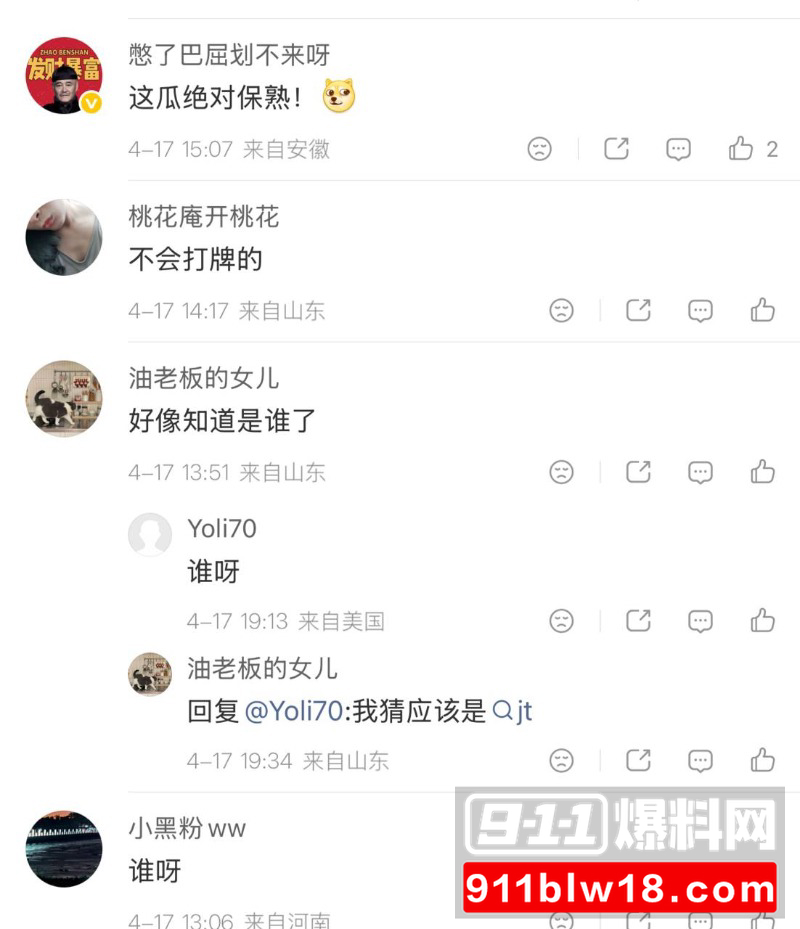
Task: Toggle the thumbs-up on 不会打牌的 comment
Action: (x=763, y=310)
